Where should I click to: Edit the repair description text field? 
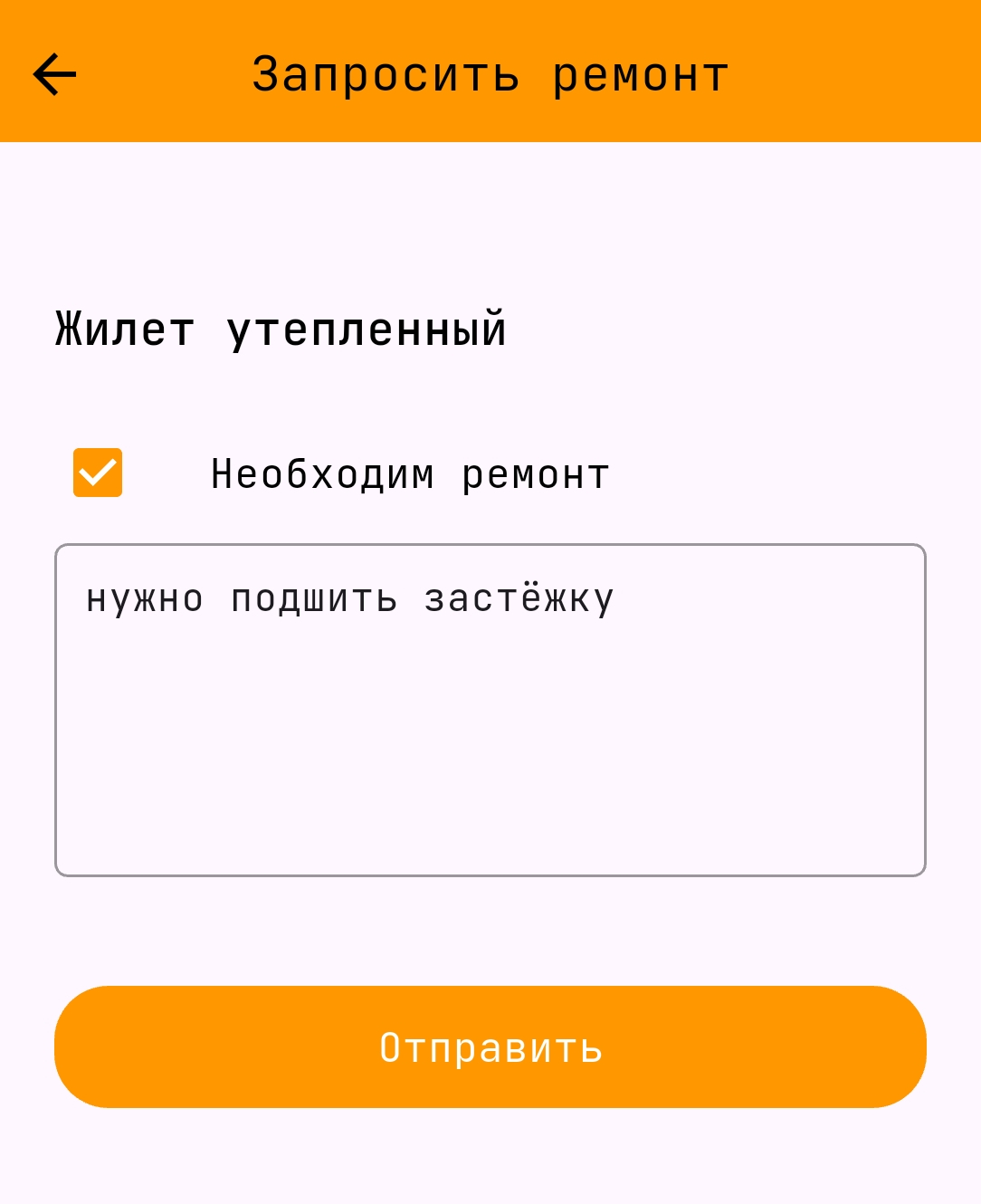(490, 710)
